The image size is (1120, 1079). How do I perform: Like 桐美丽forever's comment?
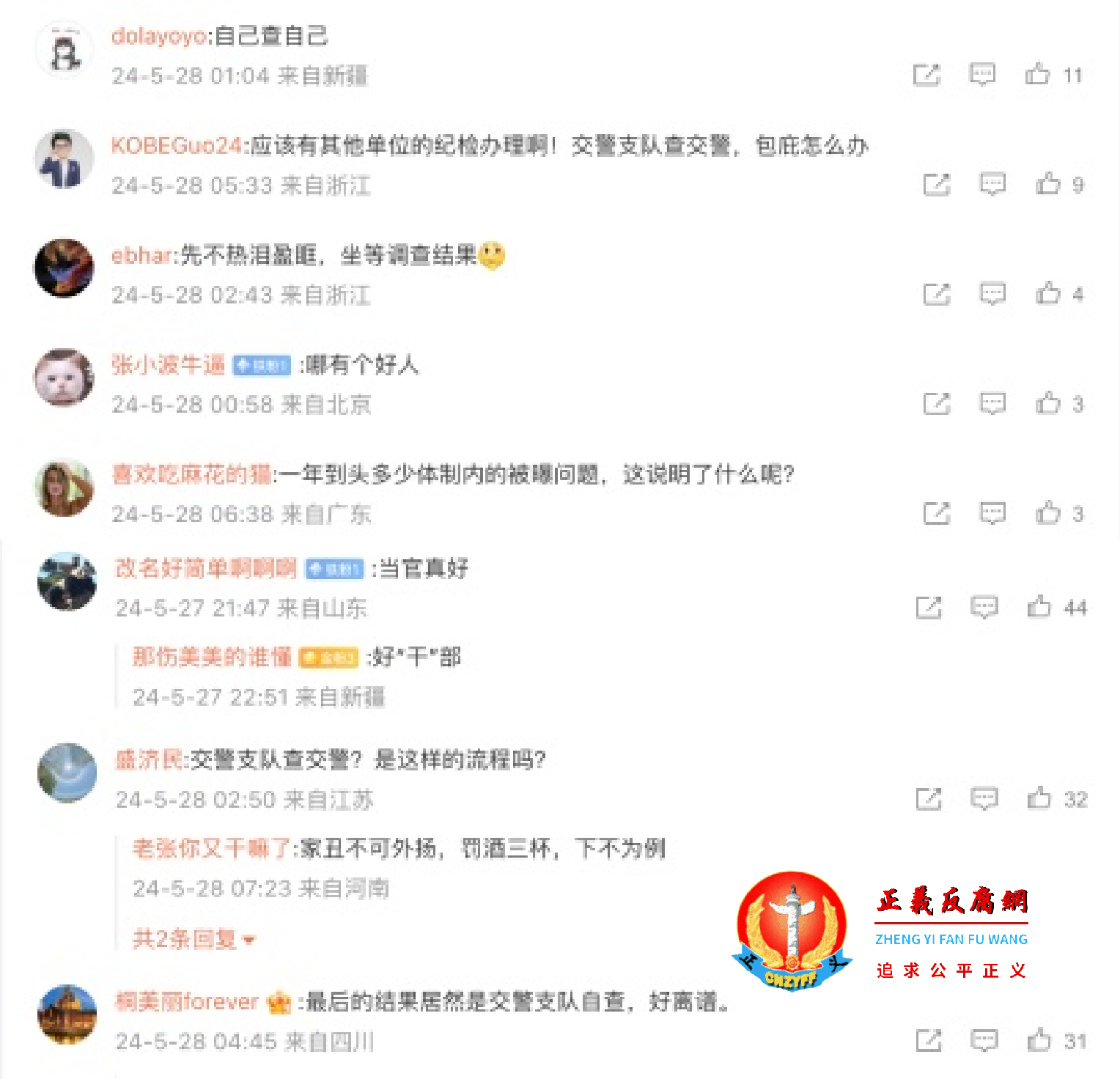pyautogui.click(x=1039, y=1040)
